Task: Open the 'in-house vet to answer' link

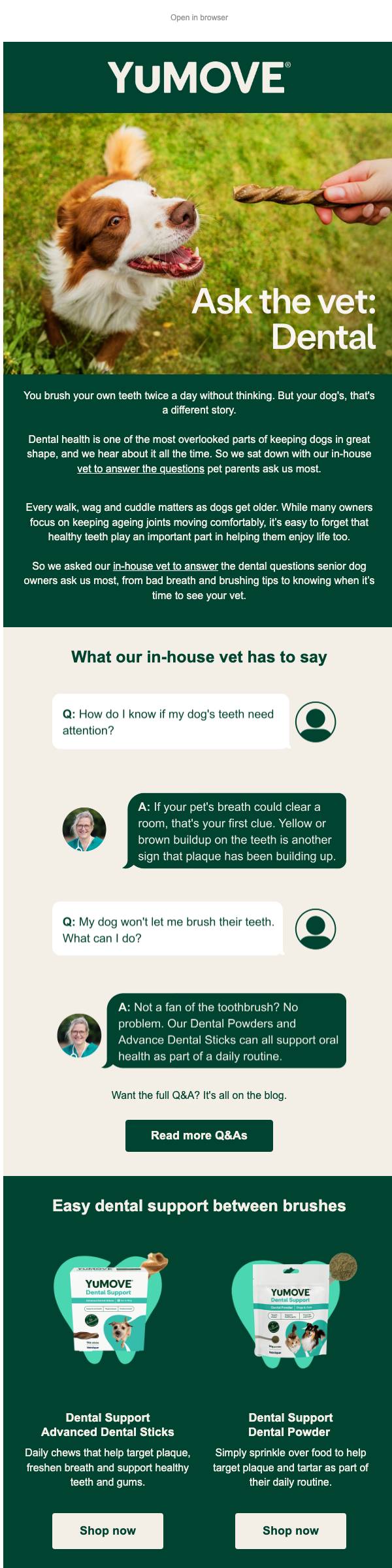Action: (165, 566)
